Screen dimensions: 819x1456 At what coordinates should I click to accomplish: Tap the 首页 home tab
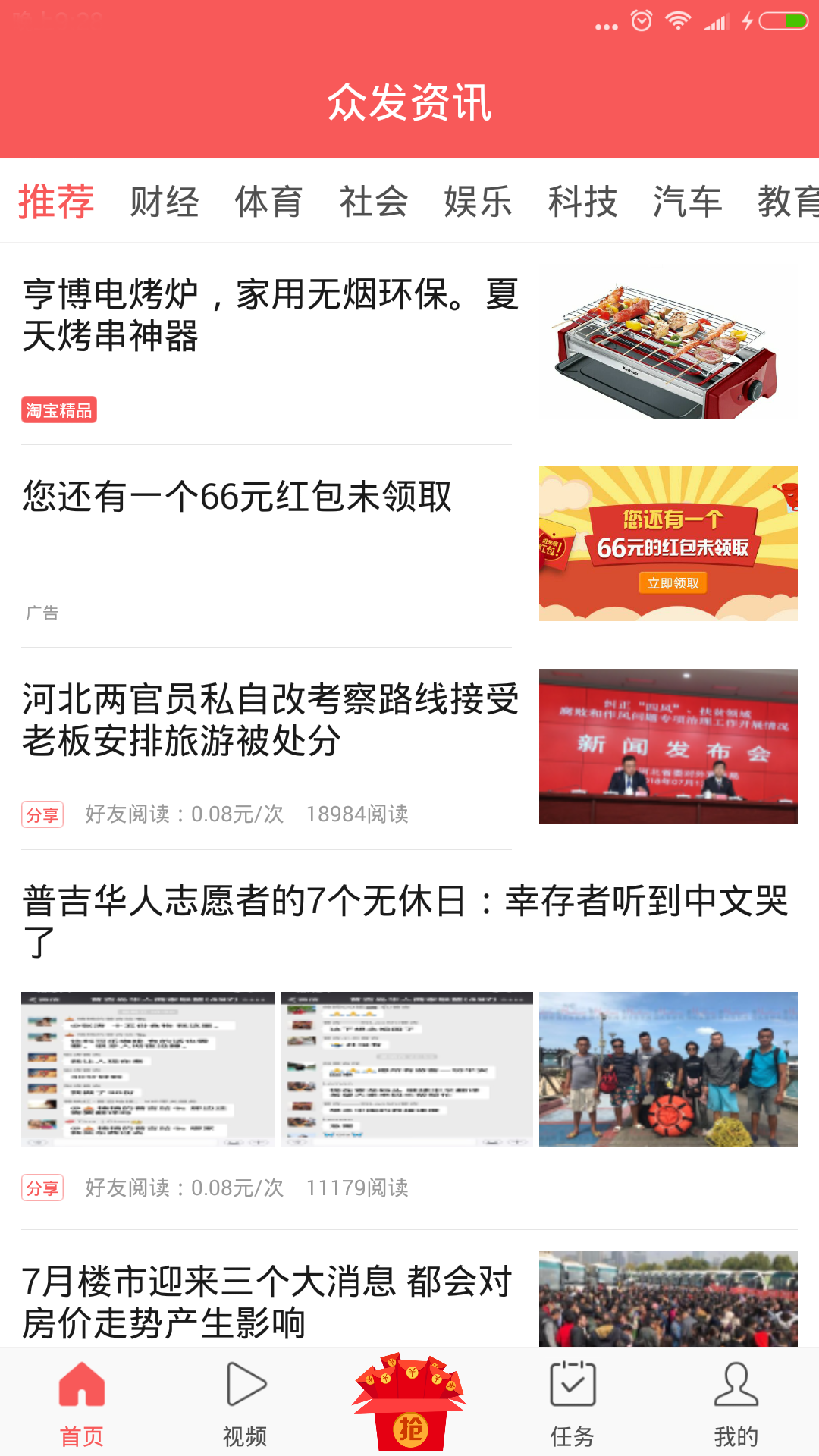coord(82,1403)
